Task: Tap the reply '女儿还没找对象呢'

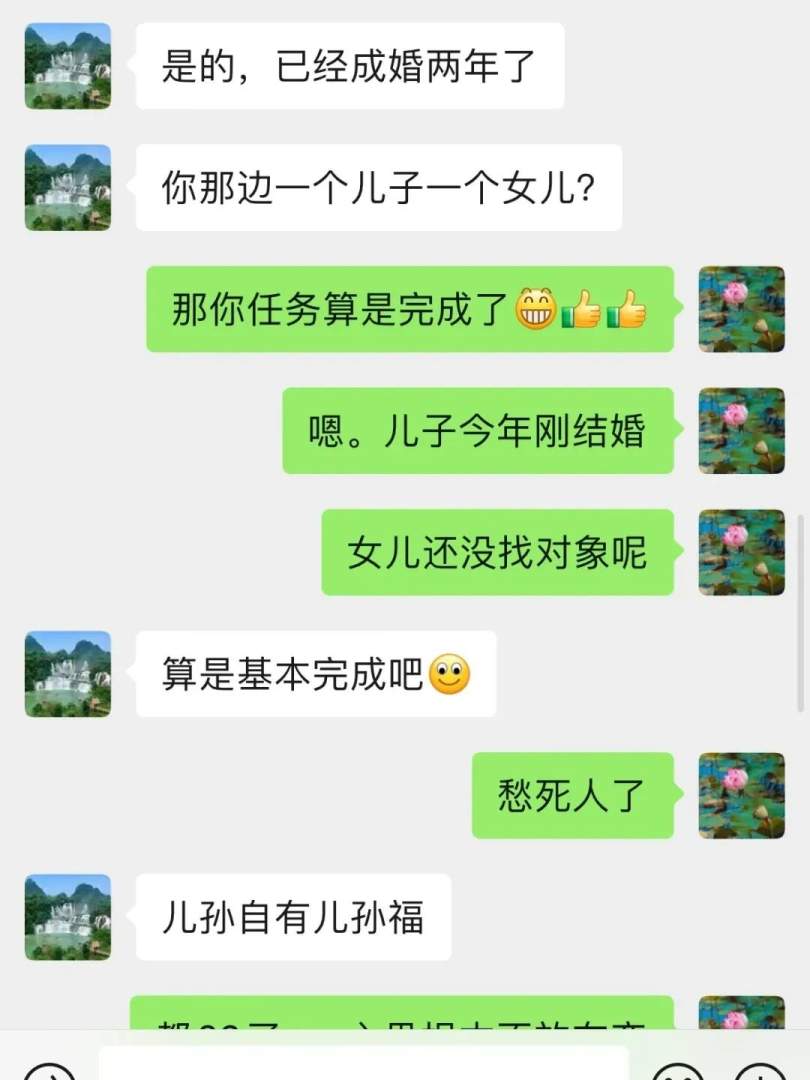Action: tap(497, 553)
